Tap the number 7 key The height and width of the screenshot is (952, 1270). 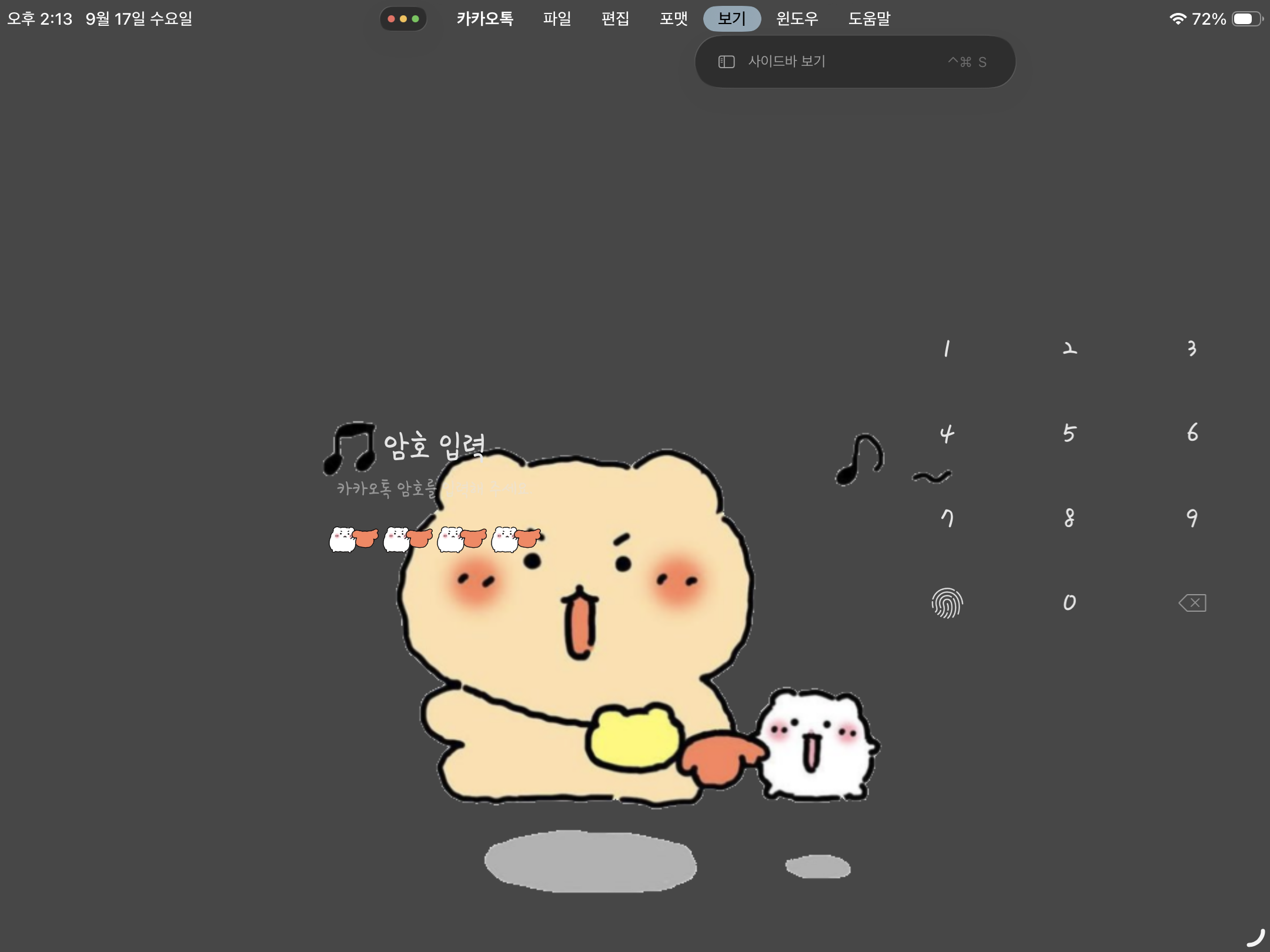tap(947, 518)
